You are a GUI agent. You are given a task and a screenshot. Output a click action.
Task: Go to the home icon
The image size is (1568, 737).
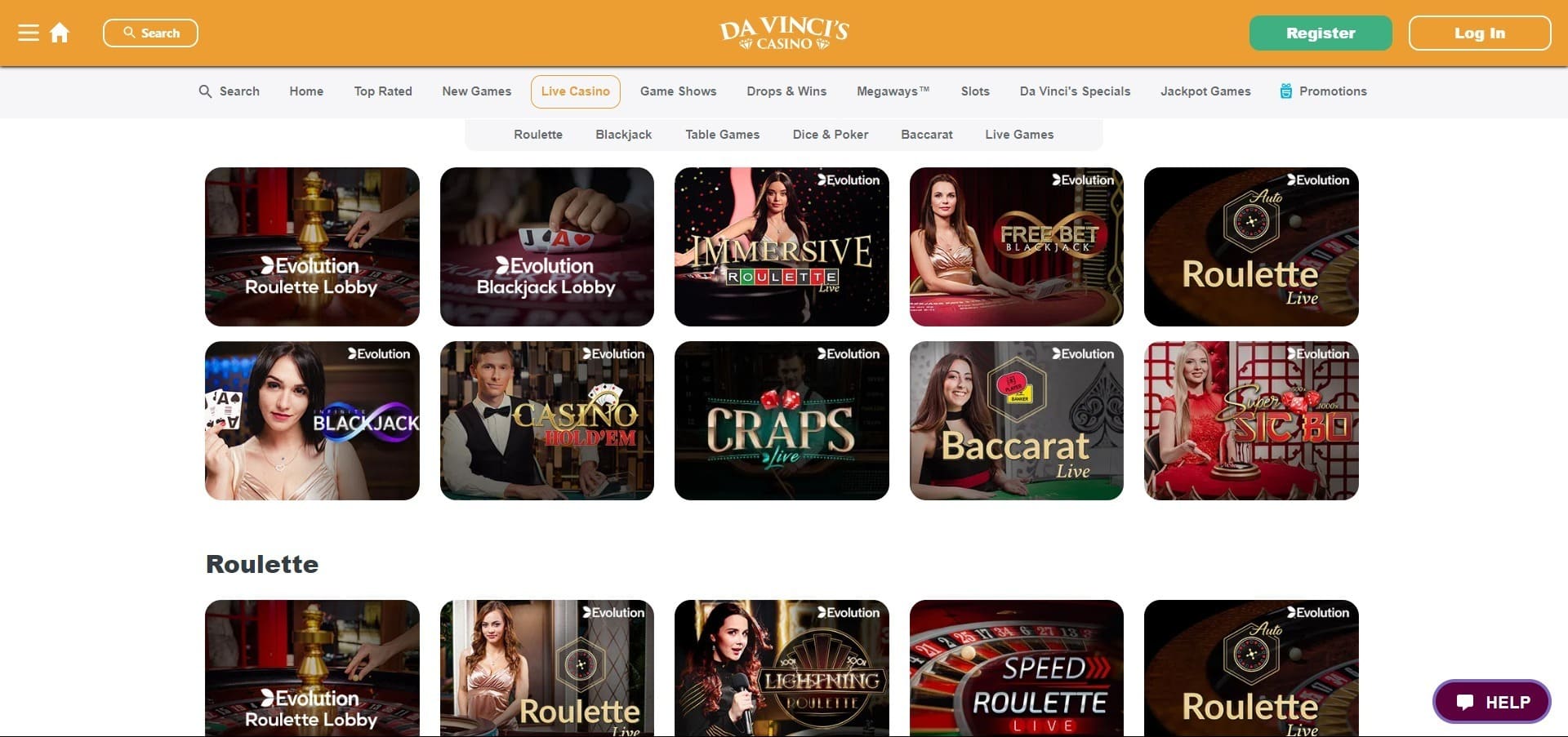click(x=60, y=33)
